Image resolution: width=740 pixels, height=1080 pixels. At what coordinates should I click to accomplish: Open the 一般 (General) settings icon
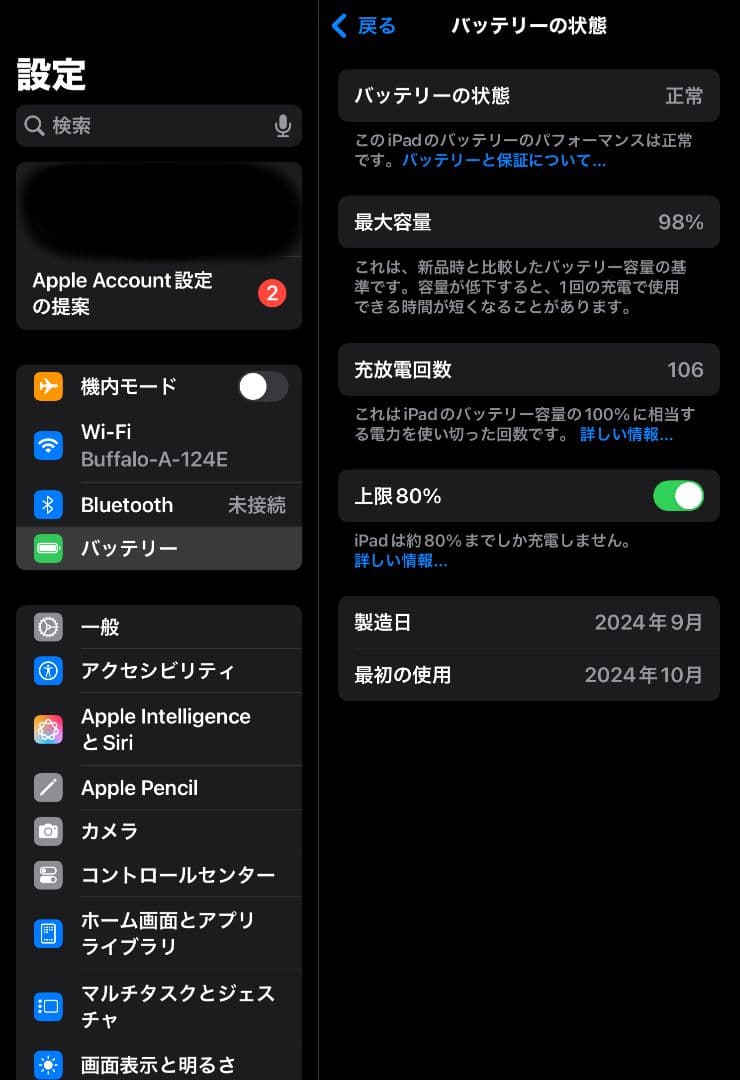click(x=49, y=627)
